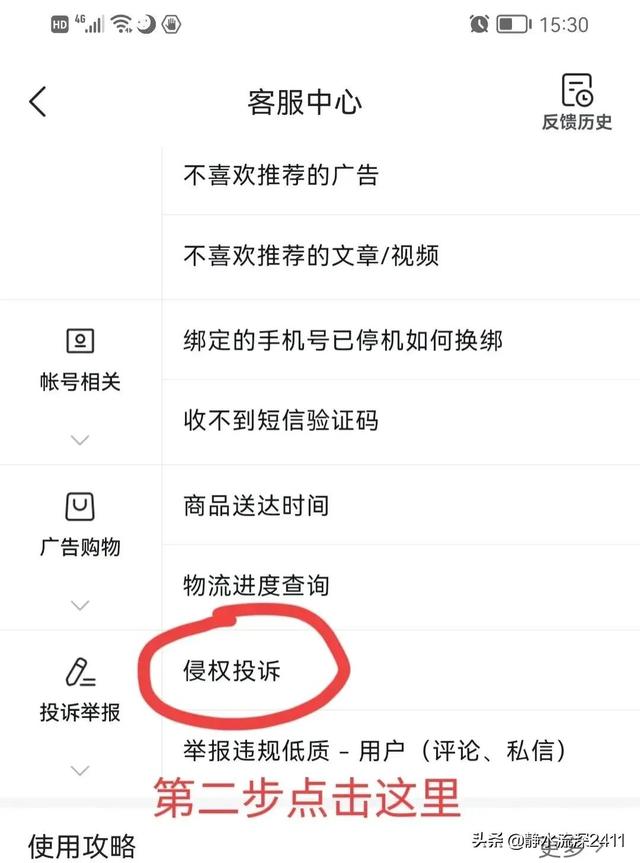Open 不喜欢推荐的广告
640x863 pixels.
pyautogui.click(x=400, y=175)
